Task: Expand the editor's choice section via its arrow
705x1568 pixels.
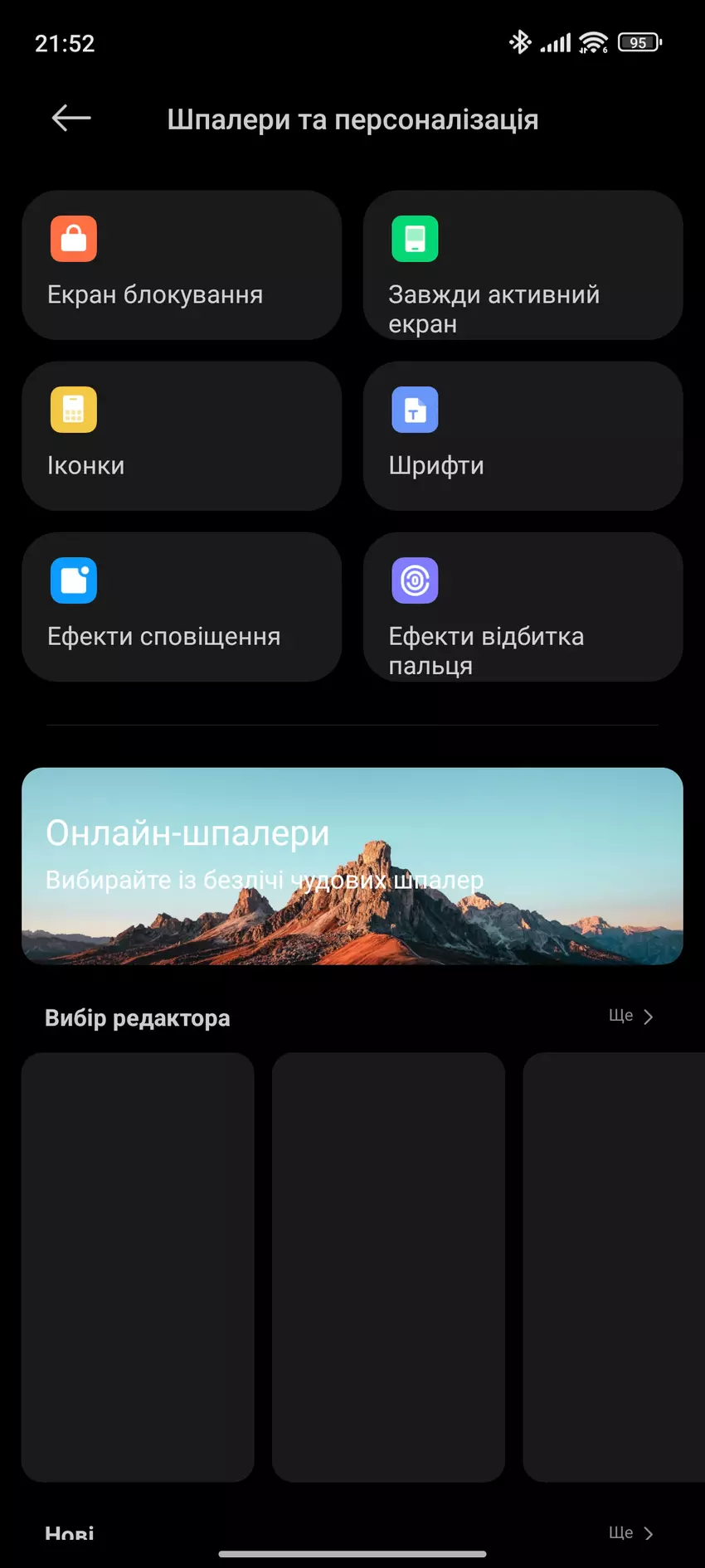Action: [648, 1016]
